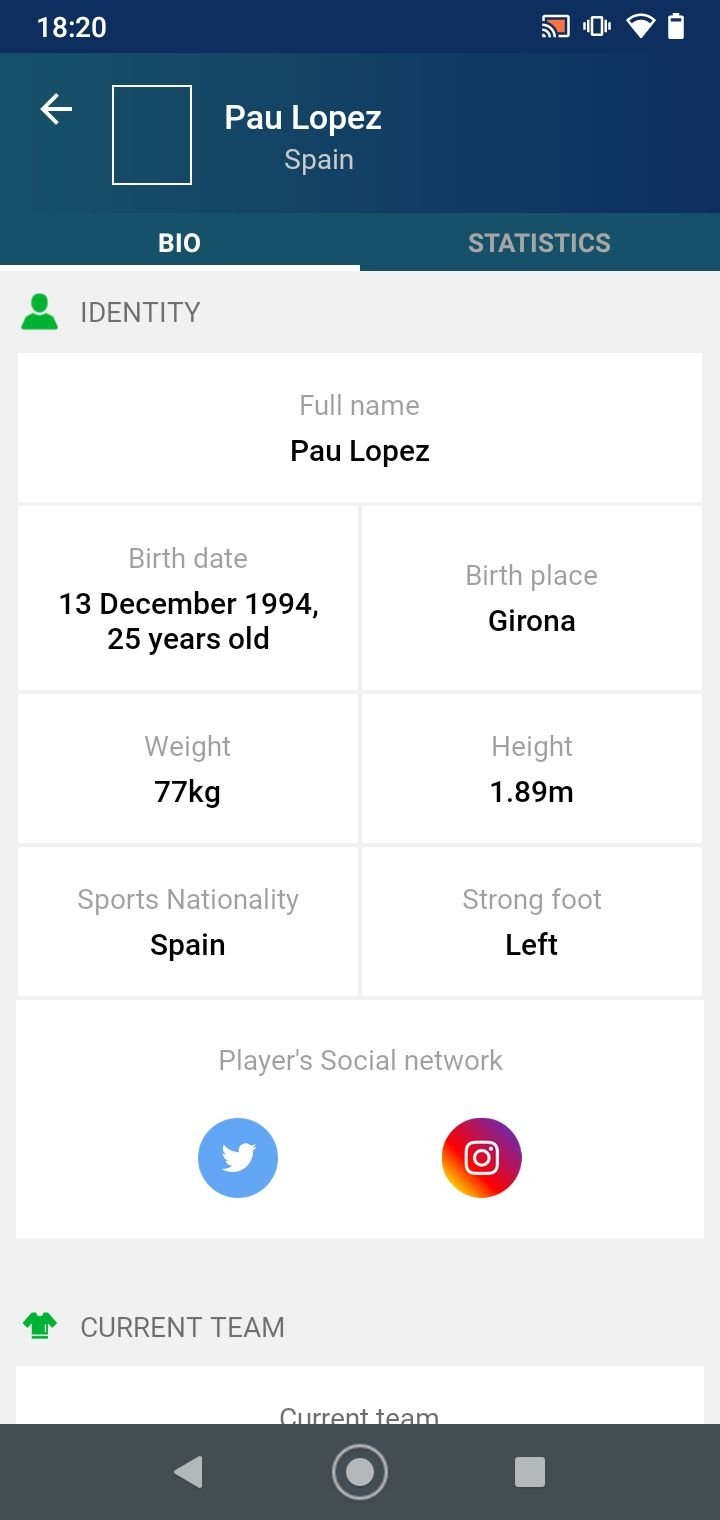This screenshot has height=1520, width=720.
Task: Tap the system home button
Action: click(360, 1472)
